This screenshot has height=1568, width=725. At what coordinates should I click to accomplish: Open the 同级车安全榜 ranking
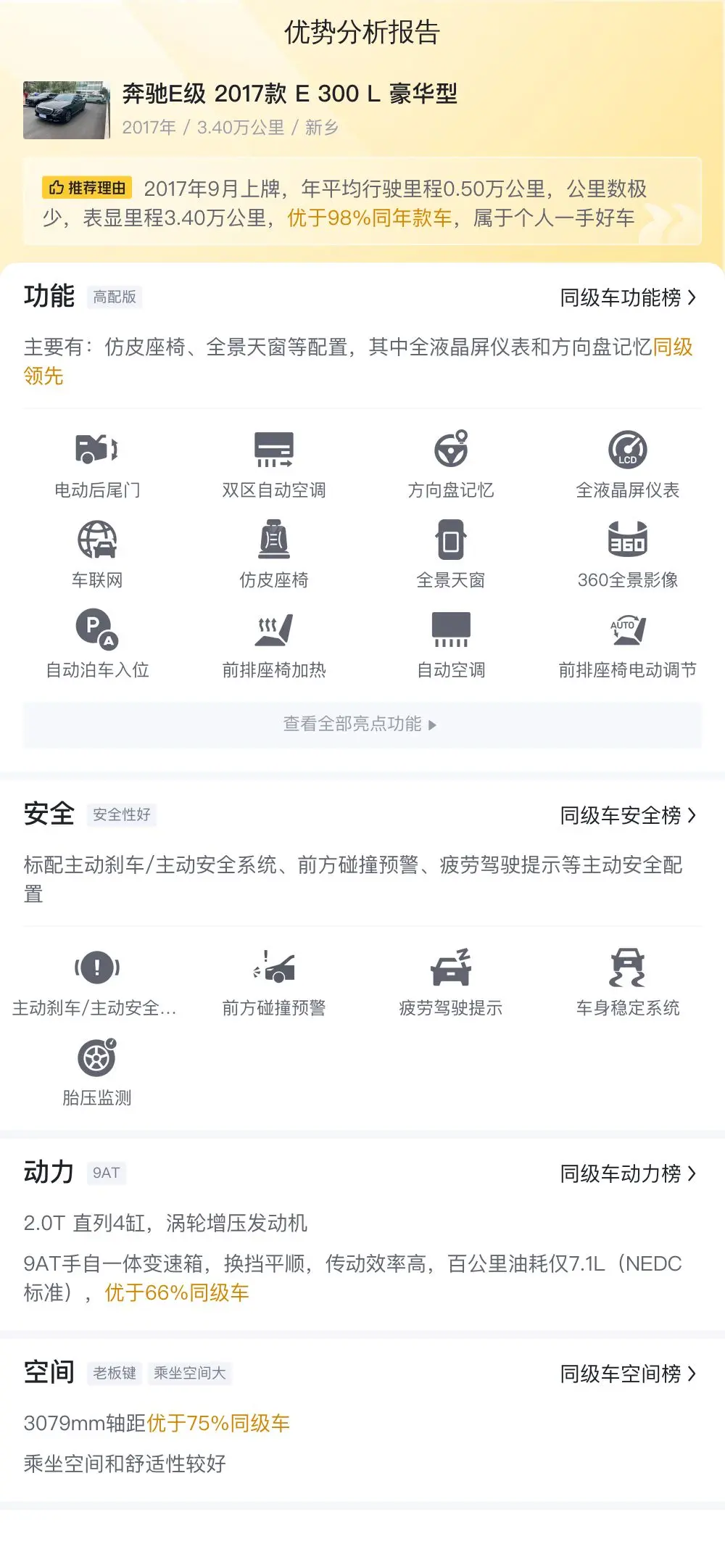(x=628, y=815)
